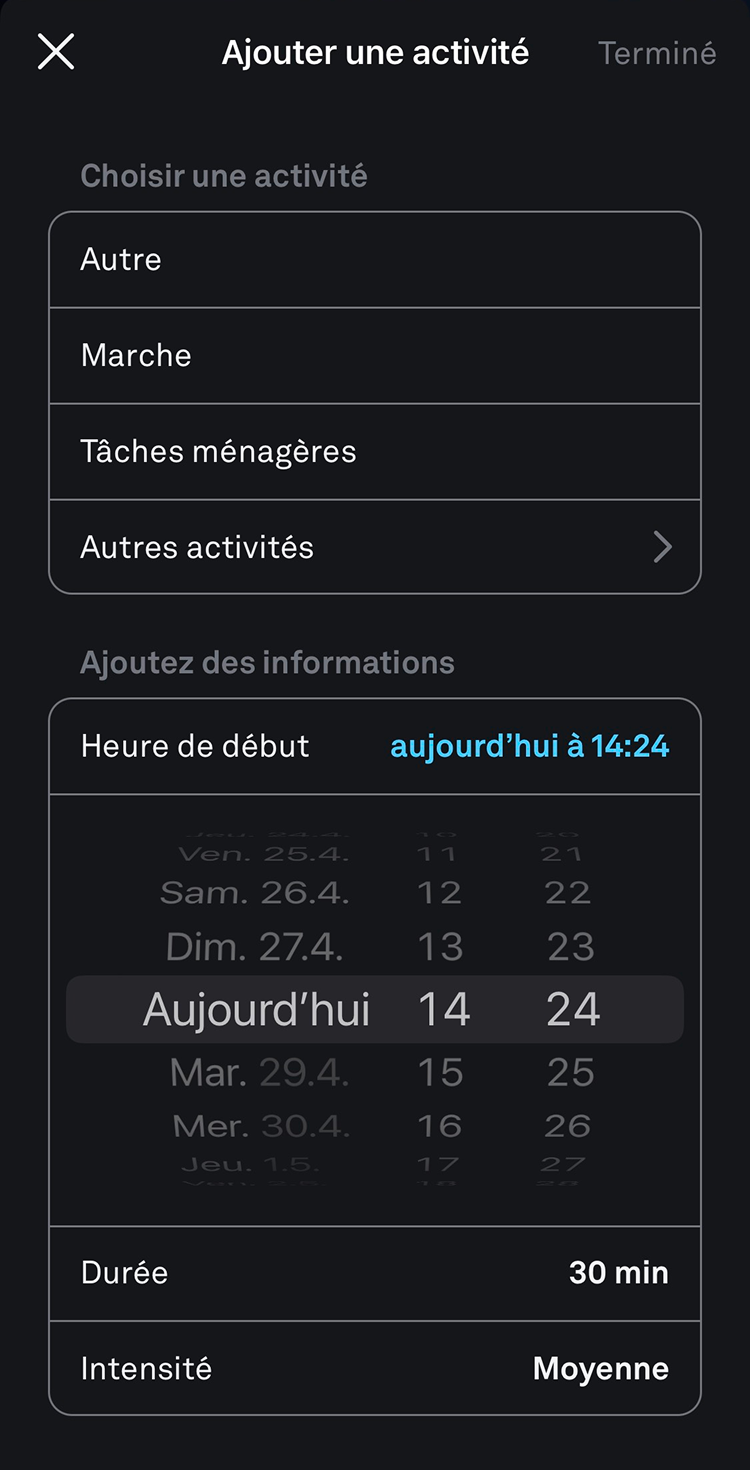Collapse the Heure de début picker
The width and height of the screenshot is (750, 1470).
pyautogui.click(x=374, y=746)
